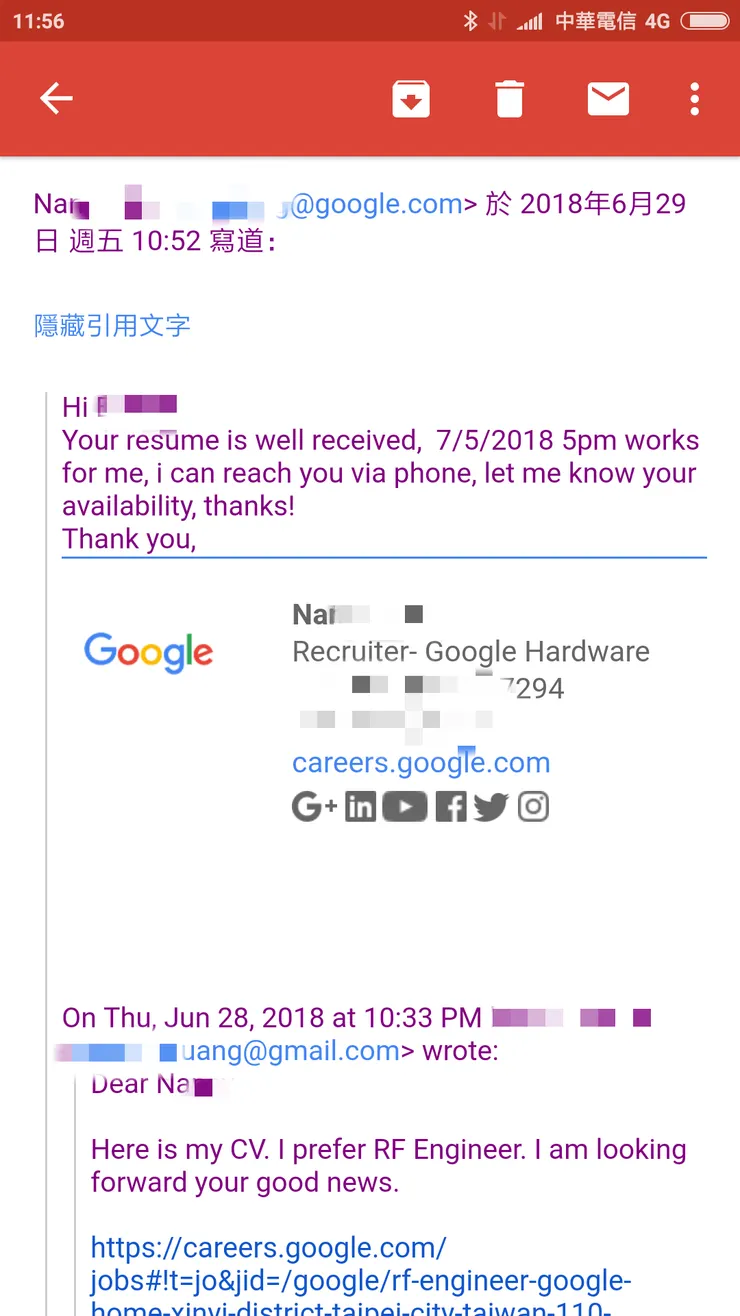
Task: Select the Google+ icon in the signature
Action: pyautogui.click(x=311, y=806)
